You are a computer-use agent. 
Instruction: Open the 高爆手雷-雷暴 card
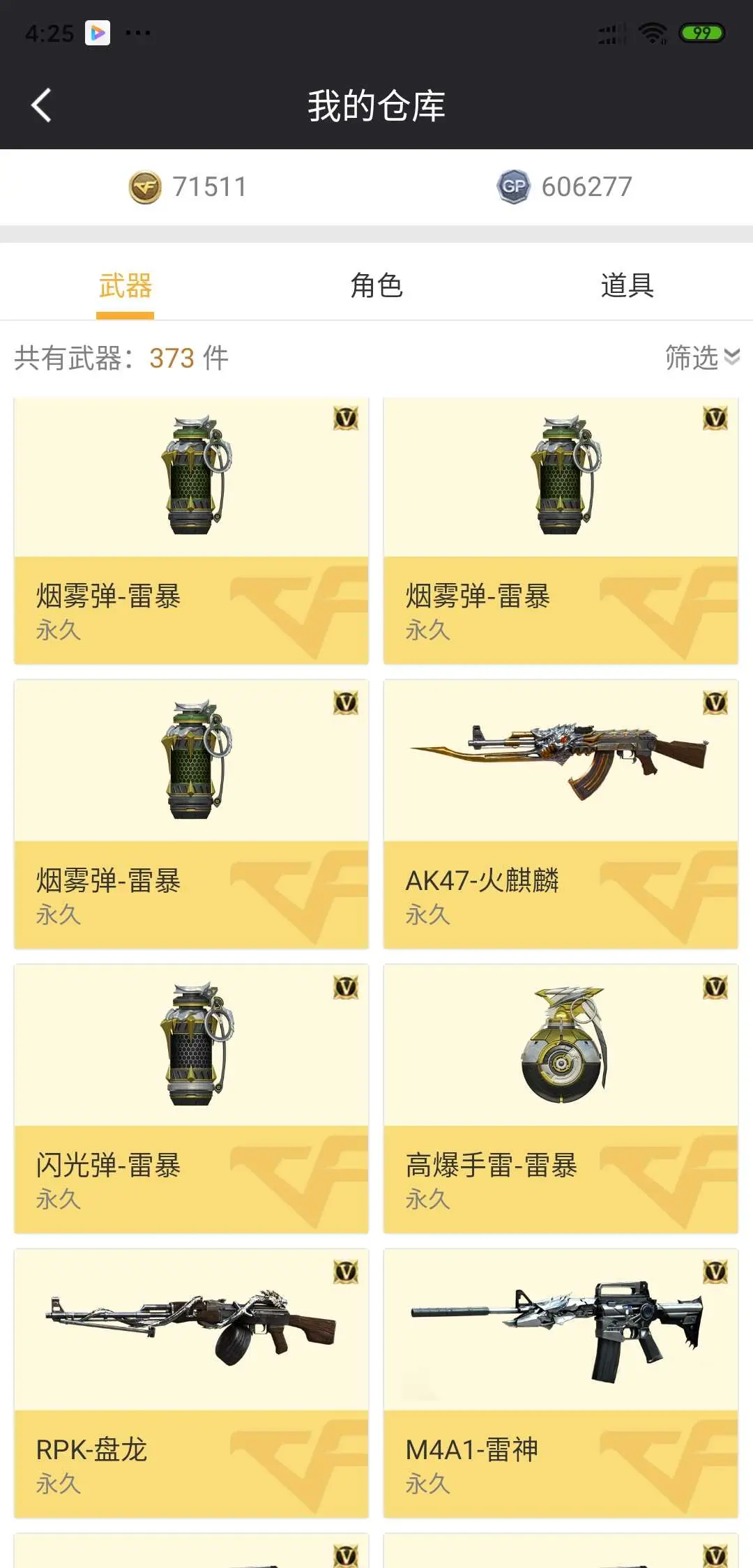click(561, 1099)
